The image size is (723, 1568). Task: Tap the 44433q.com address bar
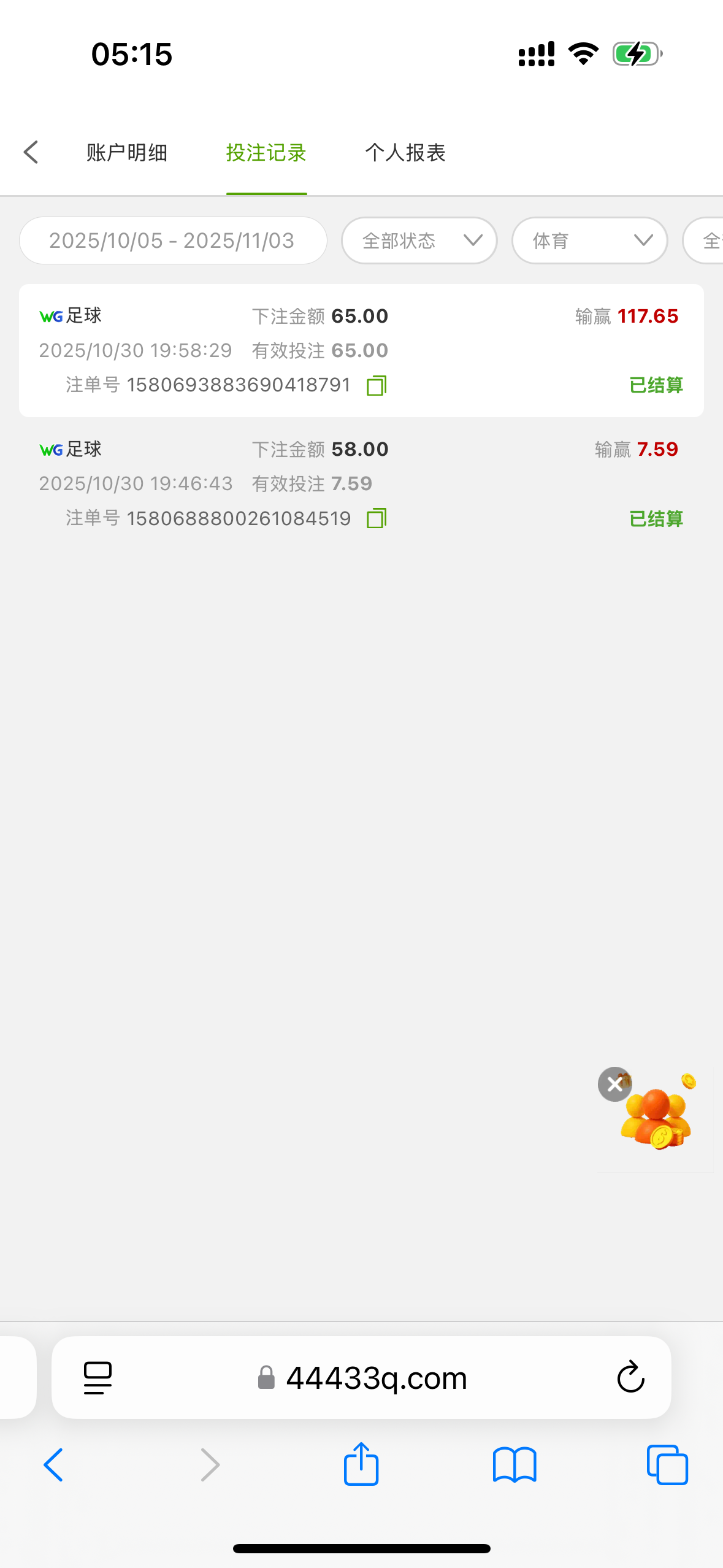click(376, 1378)
